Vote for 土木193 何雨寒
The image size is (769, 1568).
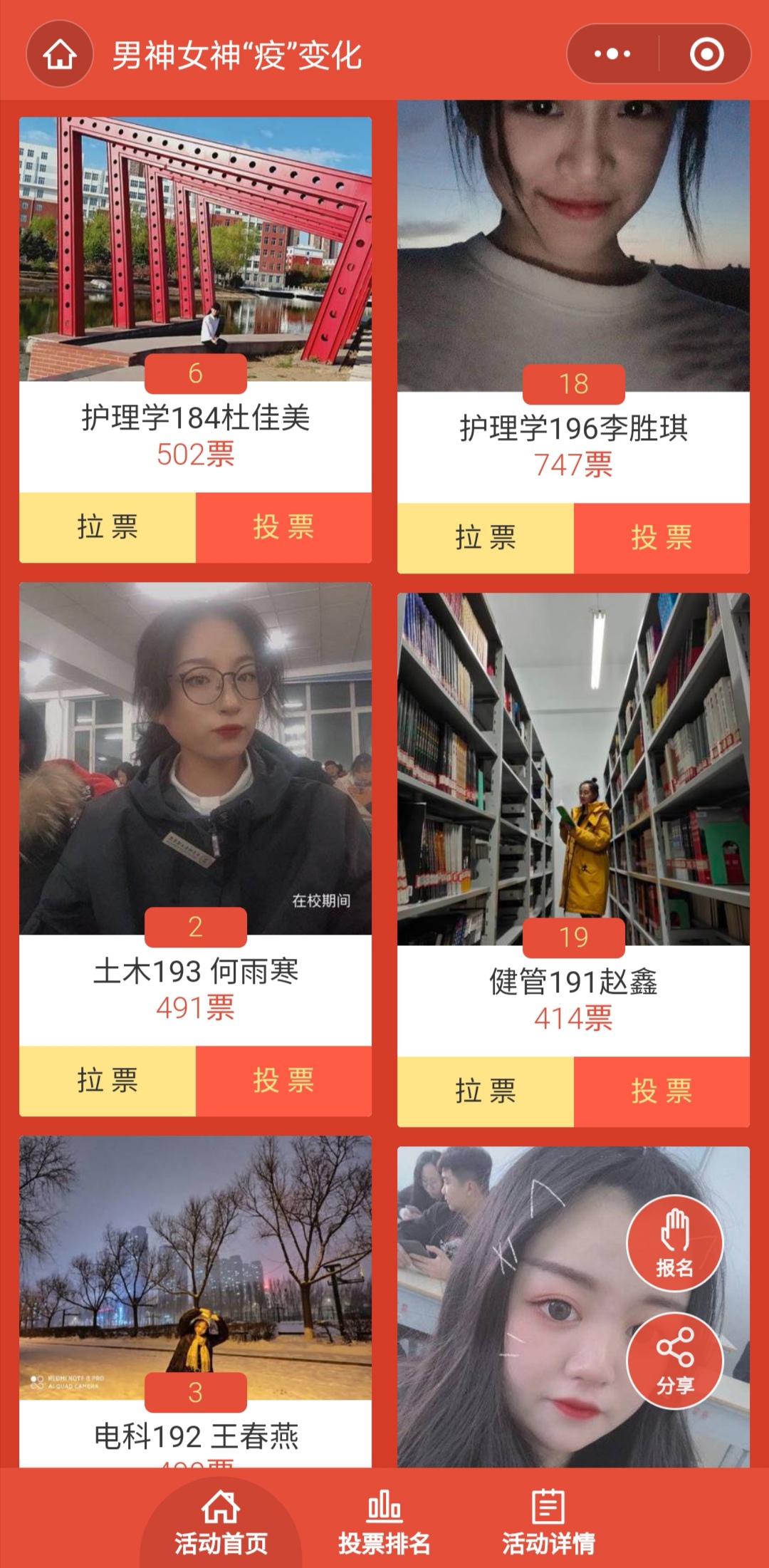tap(283, 1081)
